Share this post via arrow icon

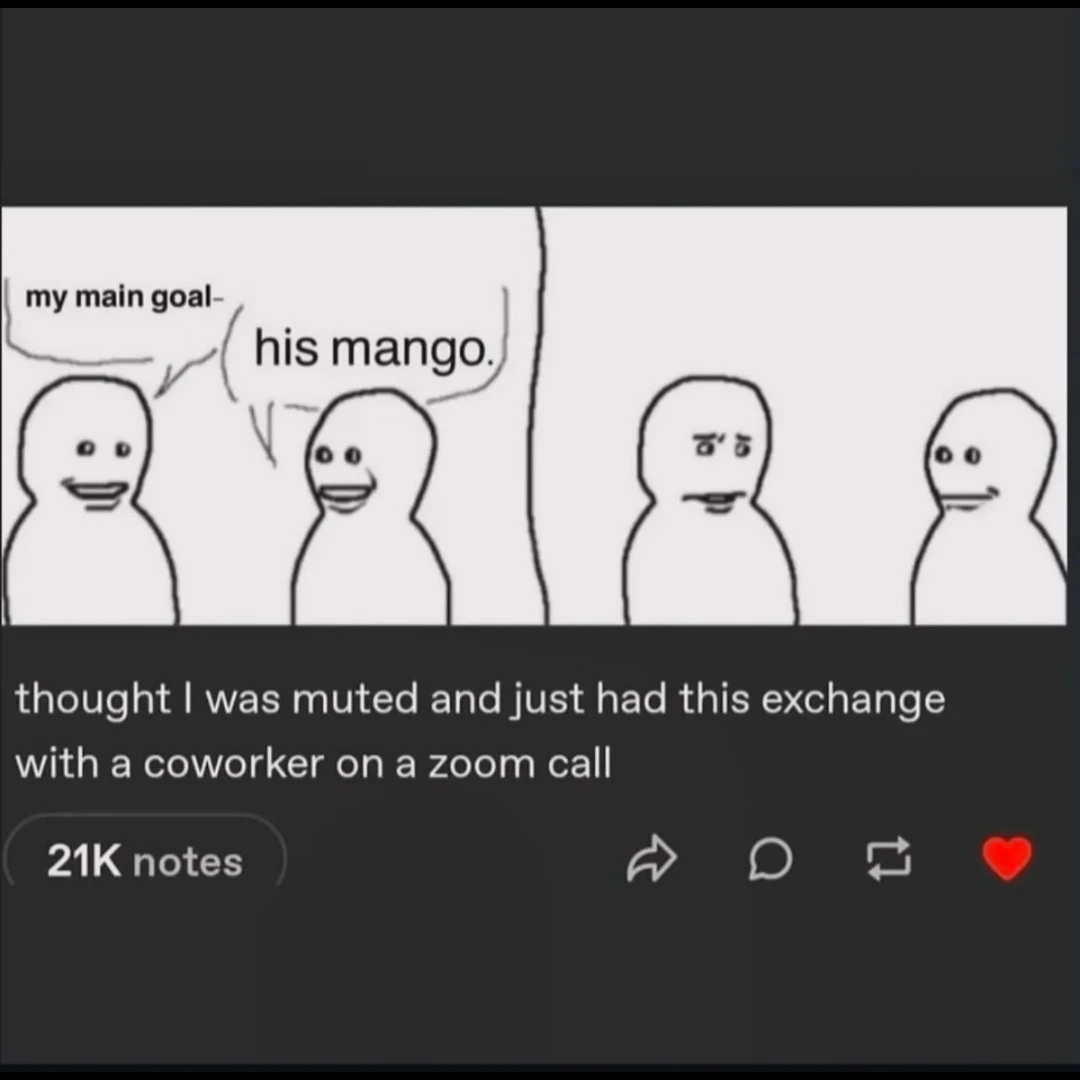tap(651, 861)
